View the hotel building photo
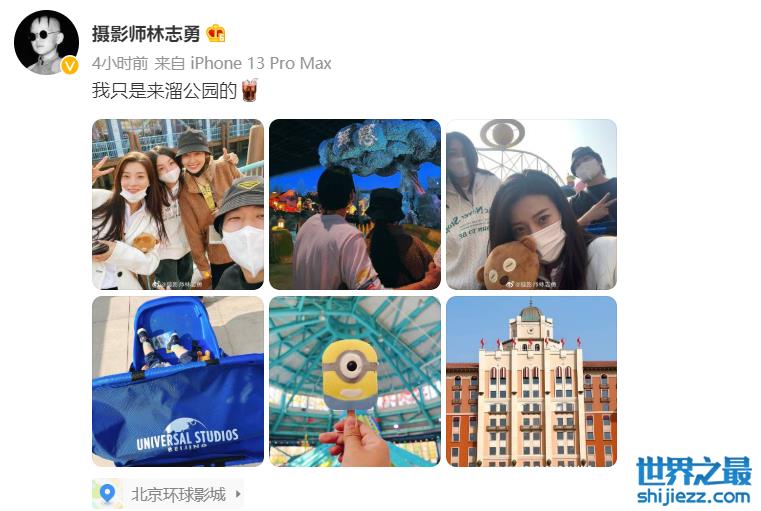 [531, 381]
